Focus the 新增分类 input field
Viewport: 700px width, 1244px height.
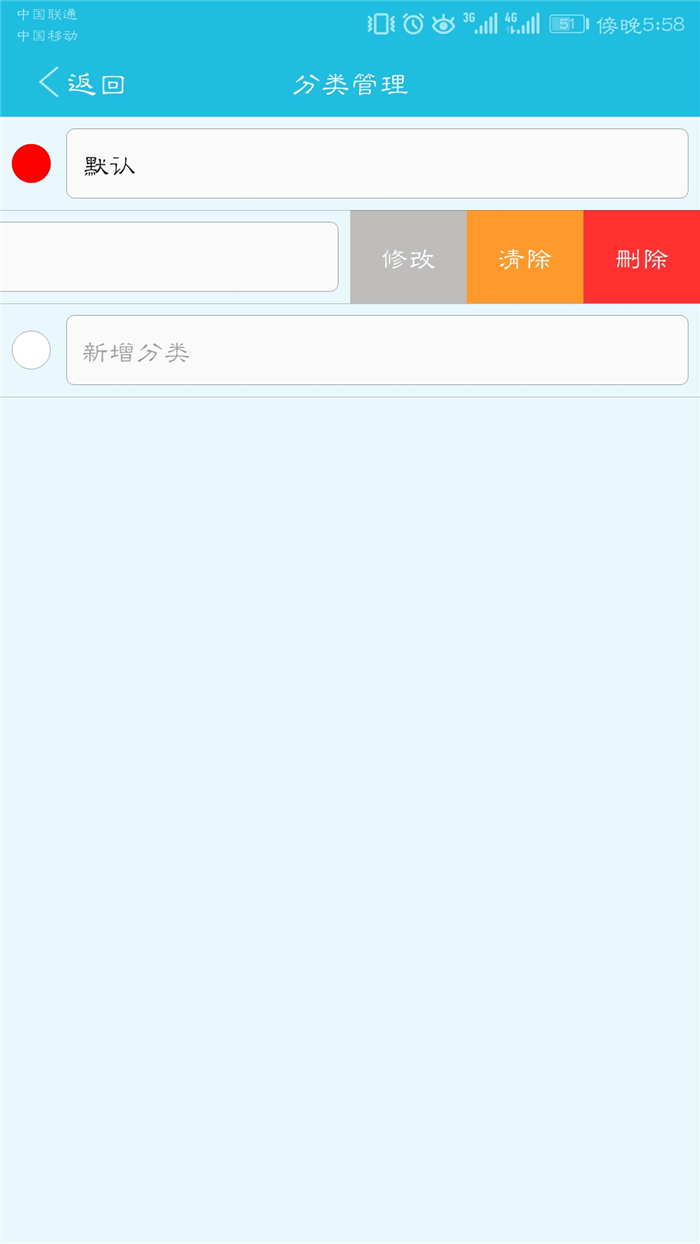377,350
